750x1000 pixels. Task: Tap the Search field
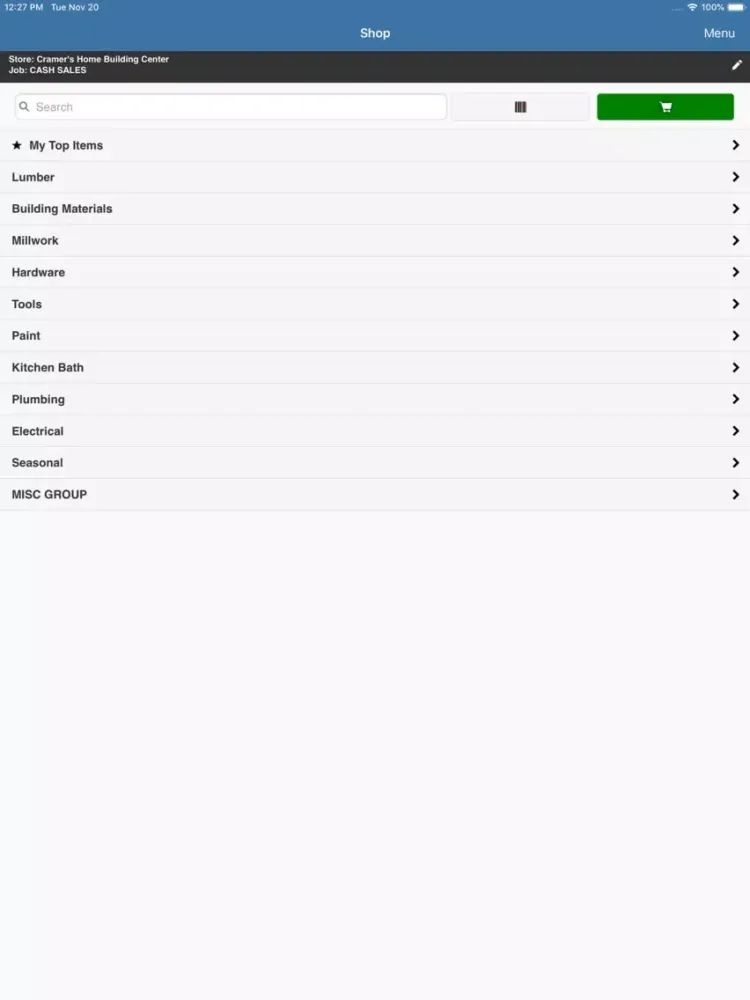[230, 107]
